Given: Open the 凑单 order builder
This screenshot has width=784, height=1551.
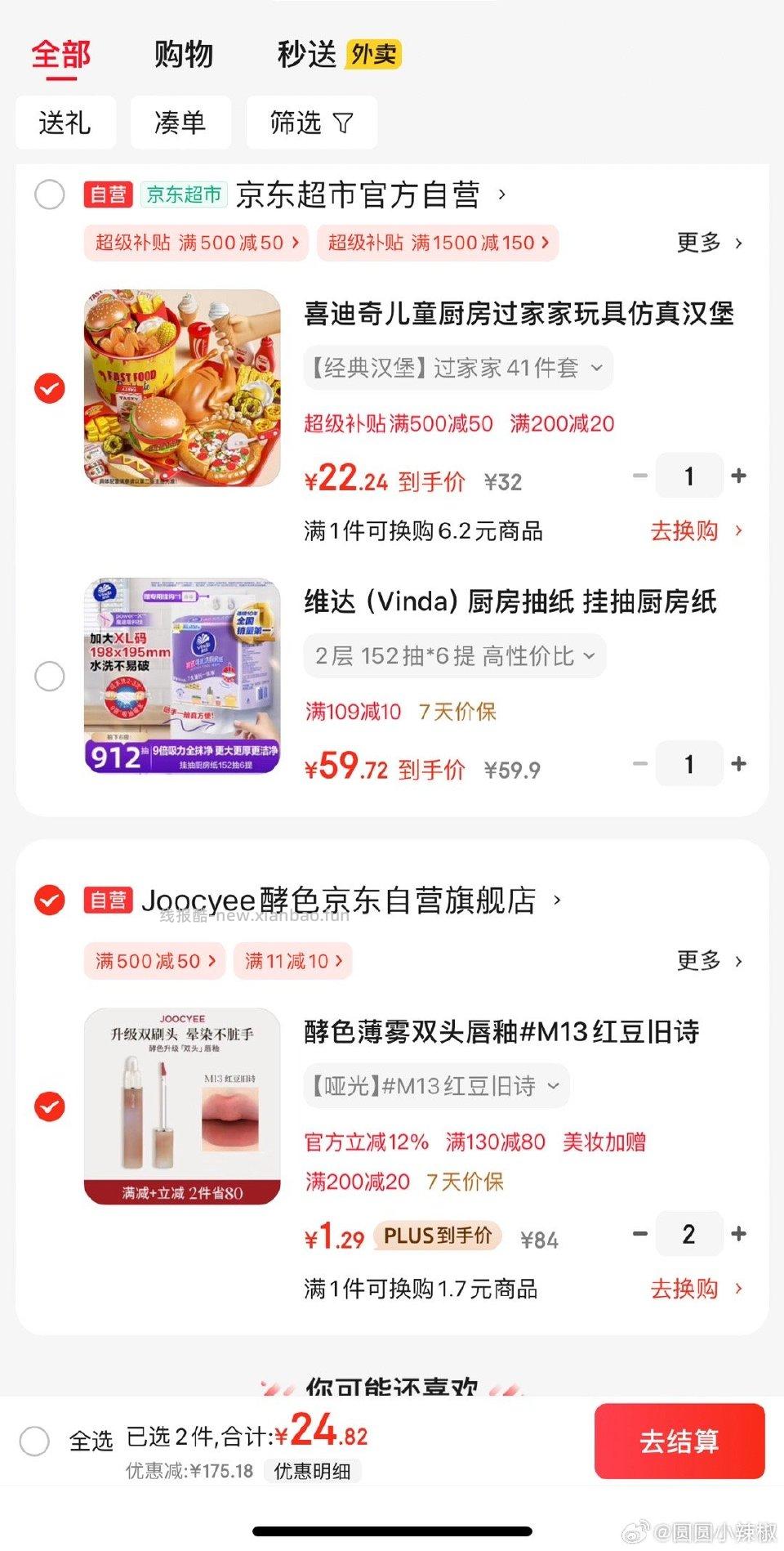Looking at the screenshot, I should point(180,123).
